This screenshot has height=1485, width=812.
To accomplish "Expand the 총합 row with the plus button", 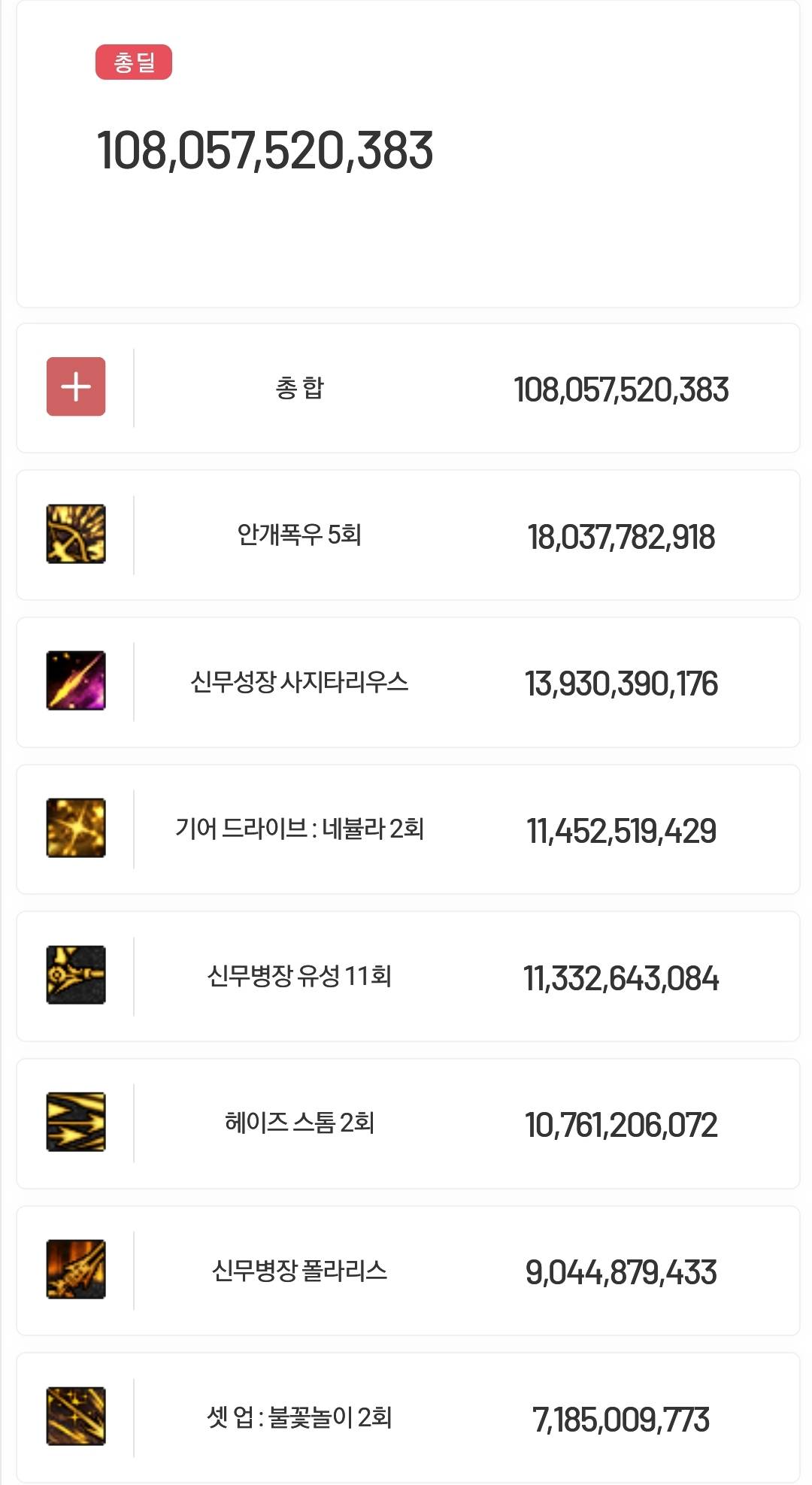I will point(76,386).
